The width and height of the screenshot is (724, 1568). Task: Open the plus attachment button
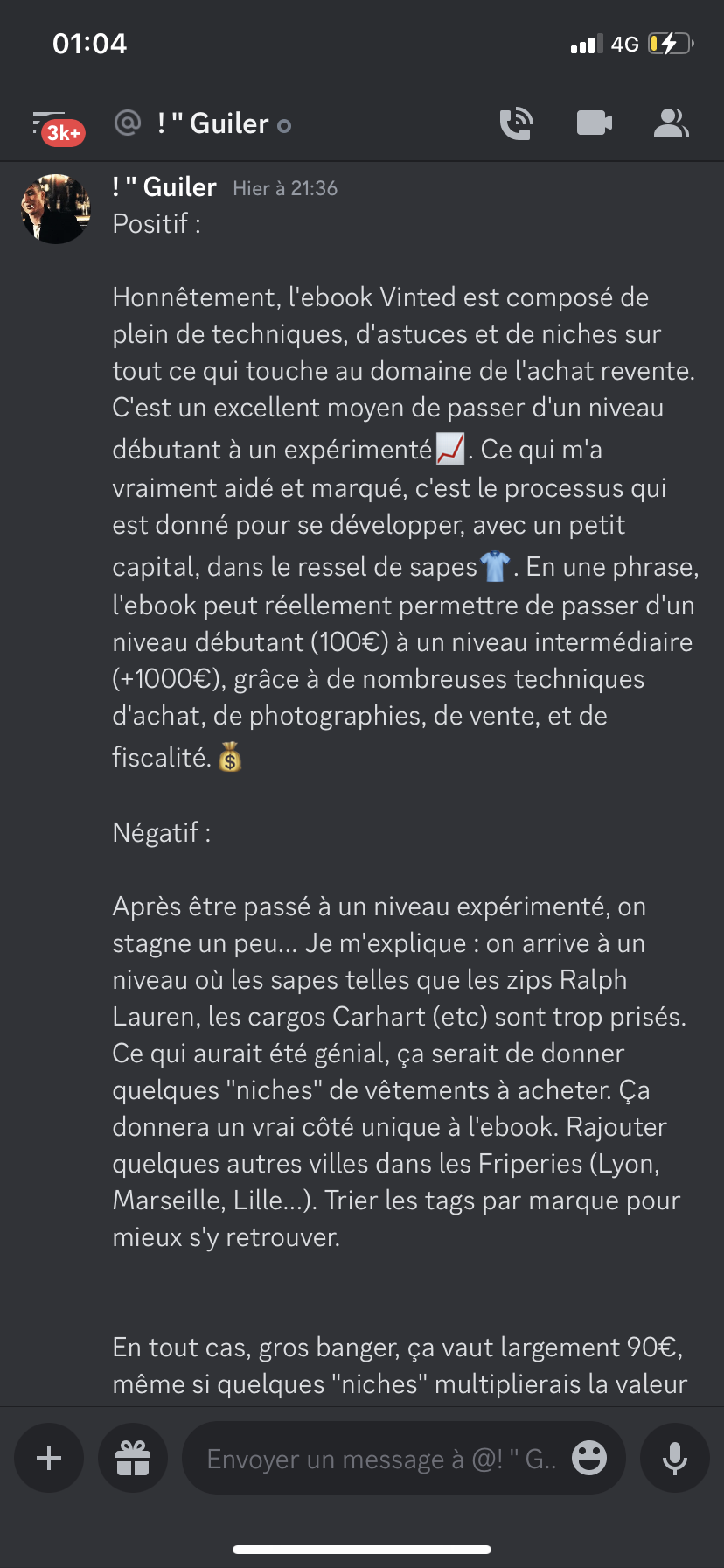49,1458
